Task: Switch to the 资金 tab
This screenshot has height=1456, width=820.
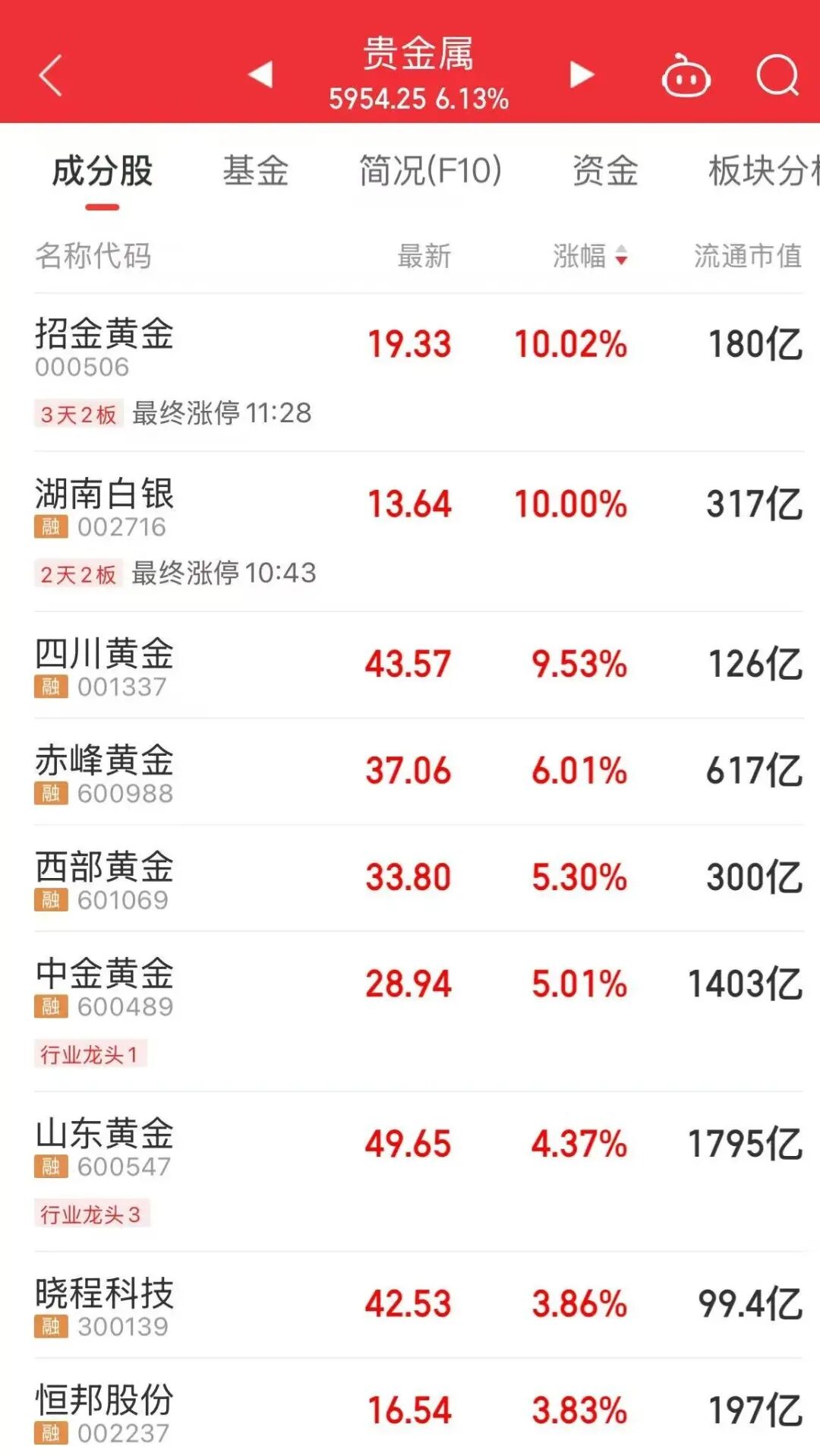Action: 605,172
